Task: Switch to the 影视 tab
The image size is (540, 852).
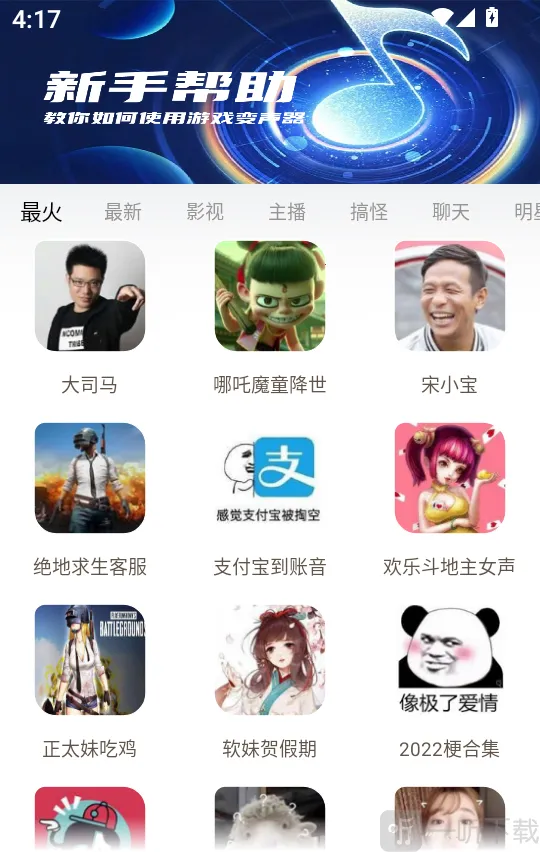Action: click(x=205, y=212)
